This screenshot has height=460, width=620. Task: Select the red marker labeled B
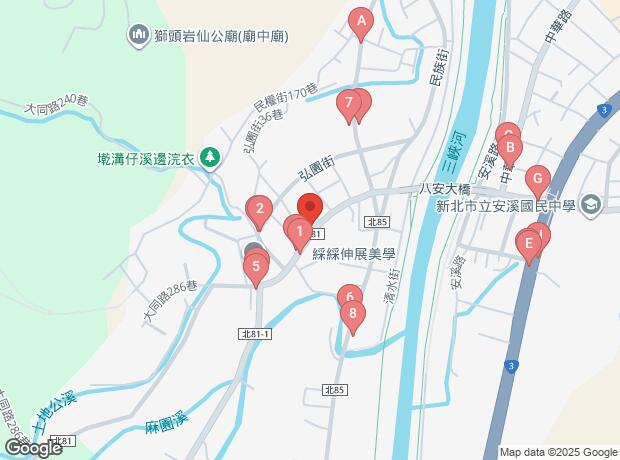click(x=510, y=150)
